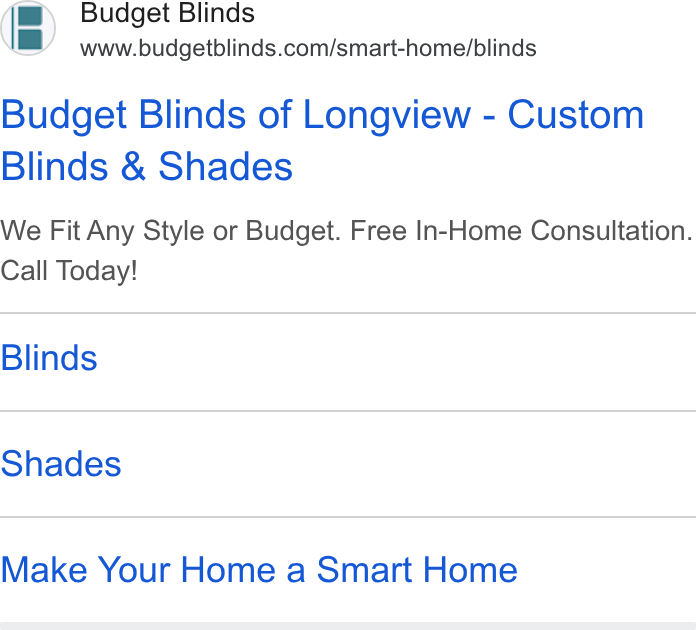Open the Budget Blinds of Longview headline link
696x630 pixels.
pyautogui.click(x=322, y=140)
